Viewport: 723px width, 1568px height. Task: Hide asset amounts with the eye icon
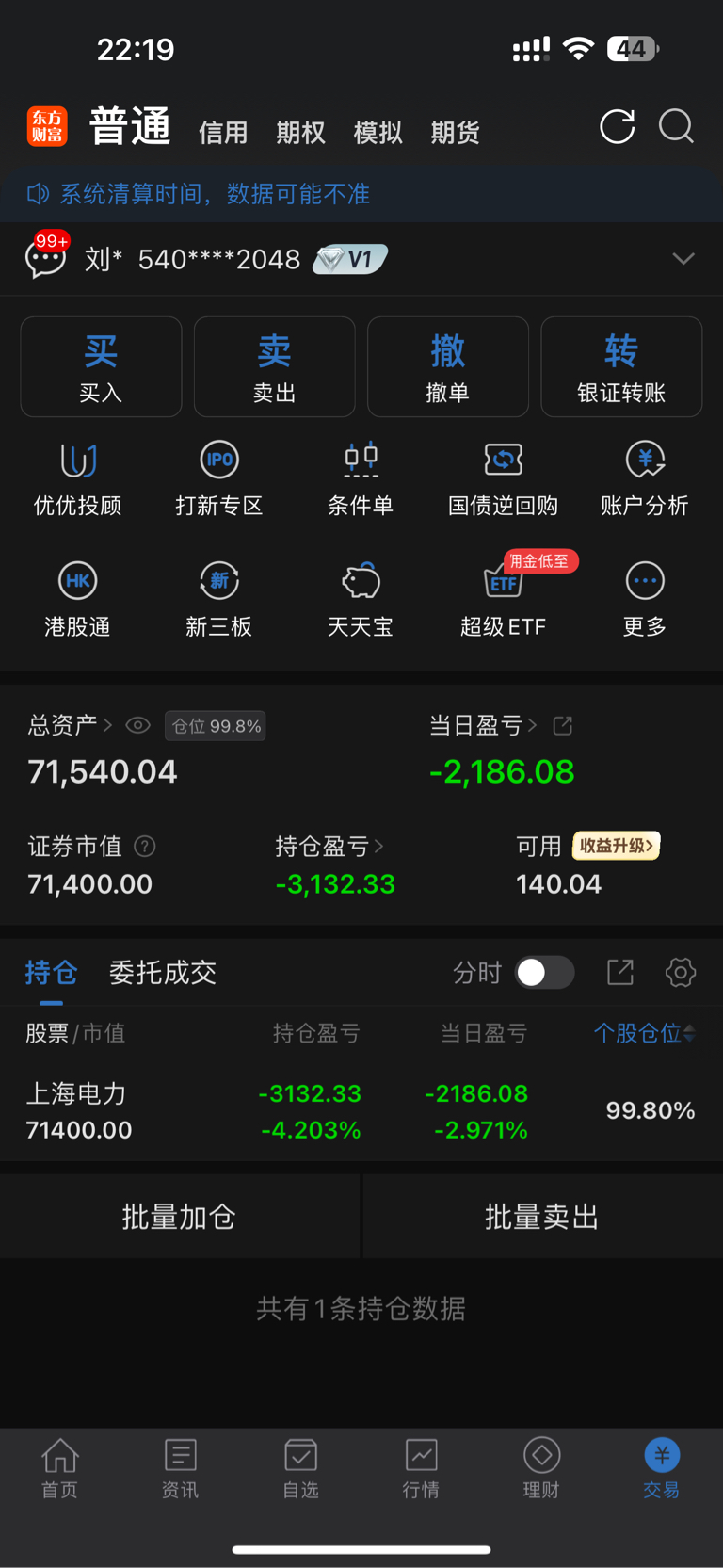click(137, 725)
